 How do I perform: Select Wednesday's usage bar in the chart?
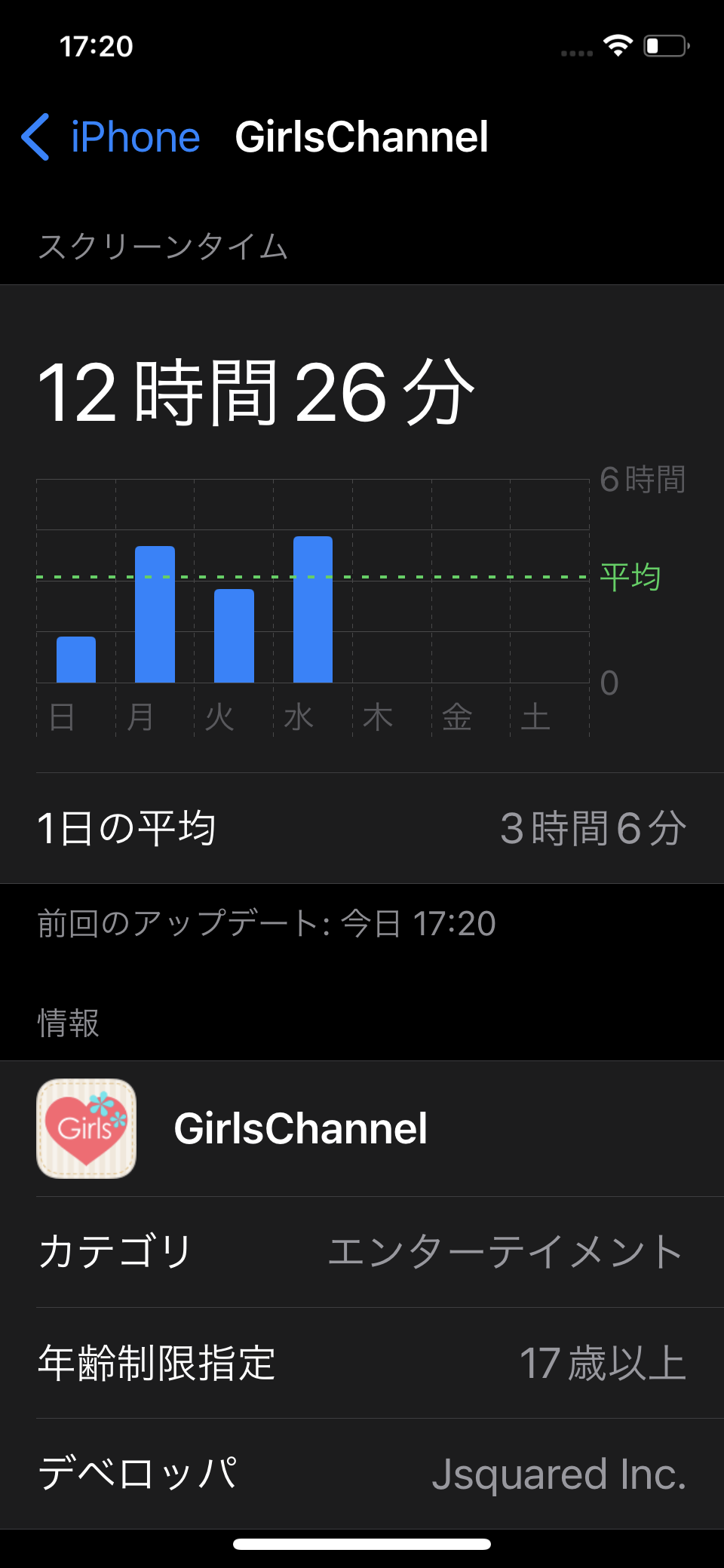point(313,609)
